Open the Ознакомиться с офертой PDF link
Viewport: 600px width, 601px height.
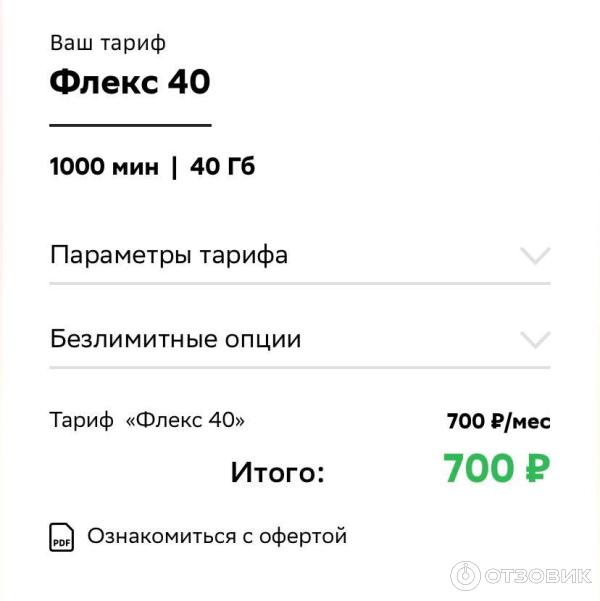tap(216, 537)
